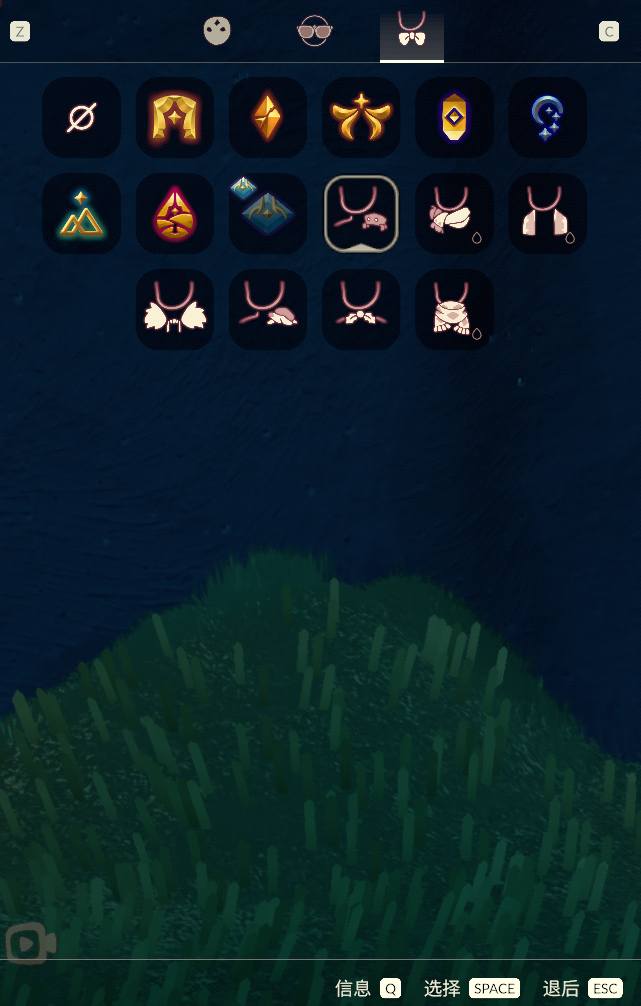The width and height of the screenshot is (641, 1006).
Task: Choose the empty no-necklace option
Action: (81, 118)
